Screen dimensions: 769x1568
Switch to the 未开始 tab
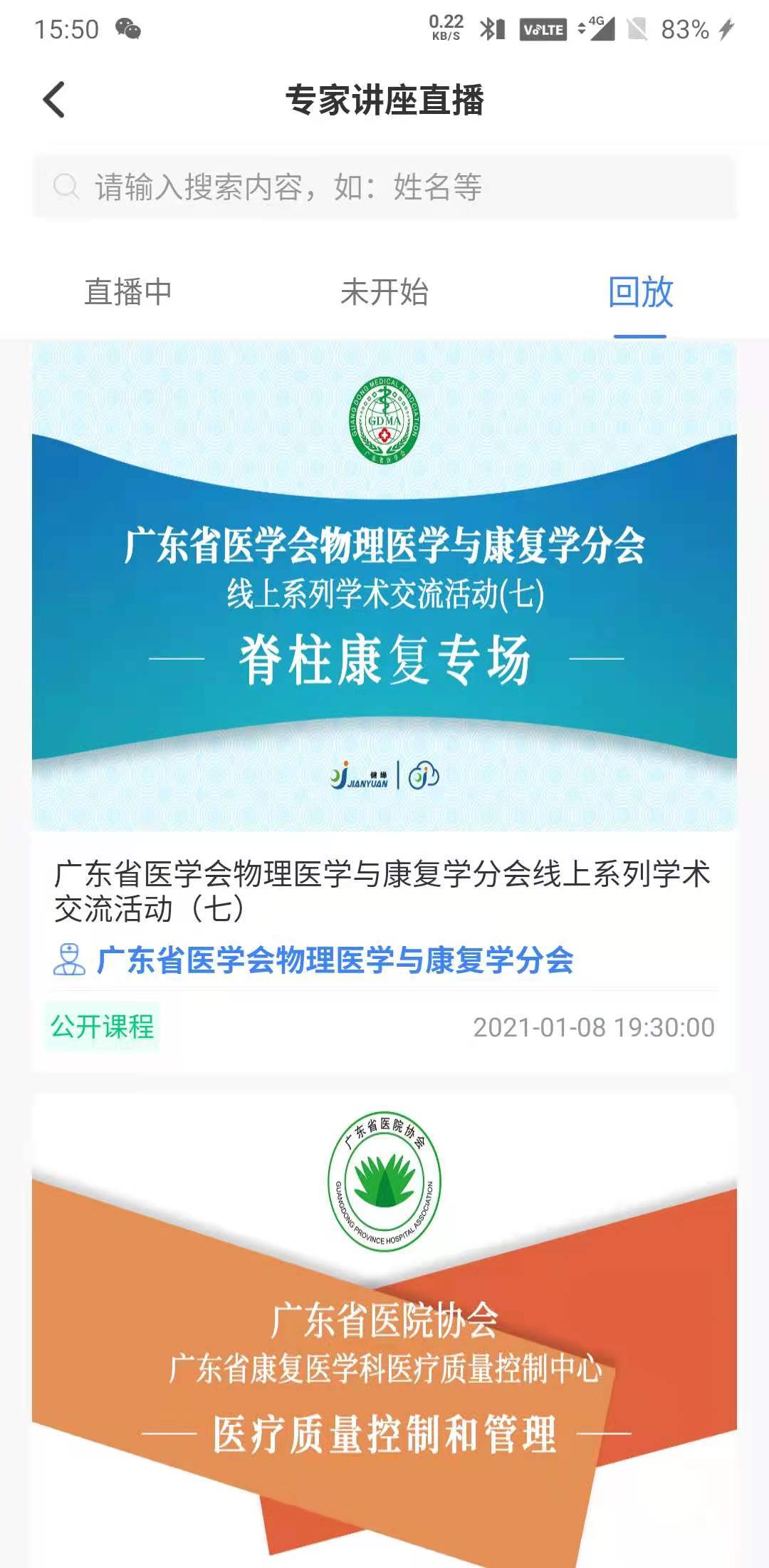(x=384, y=292)
